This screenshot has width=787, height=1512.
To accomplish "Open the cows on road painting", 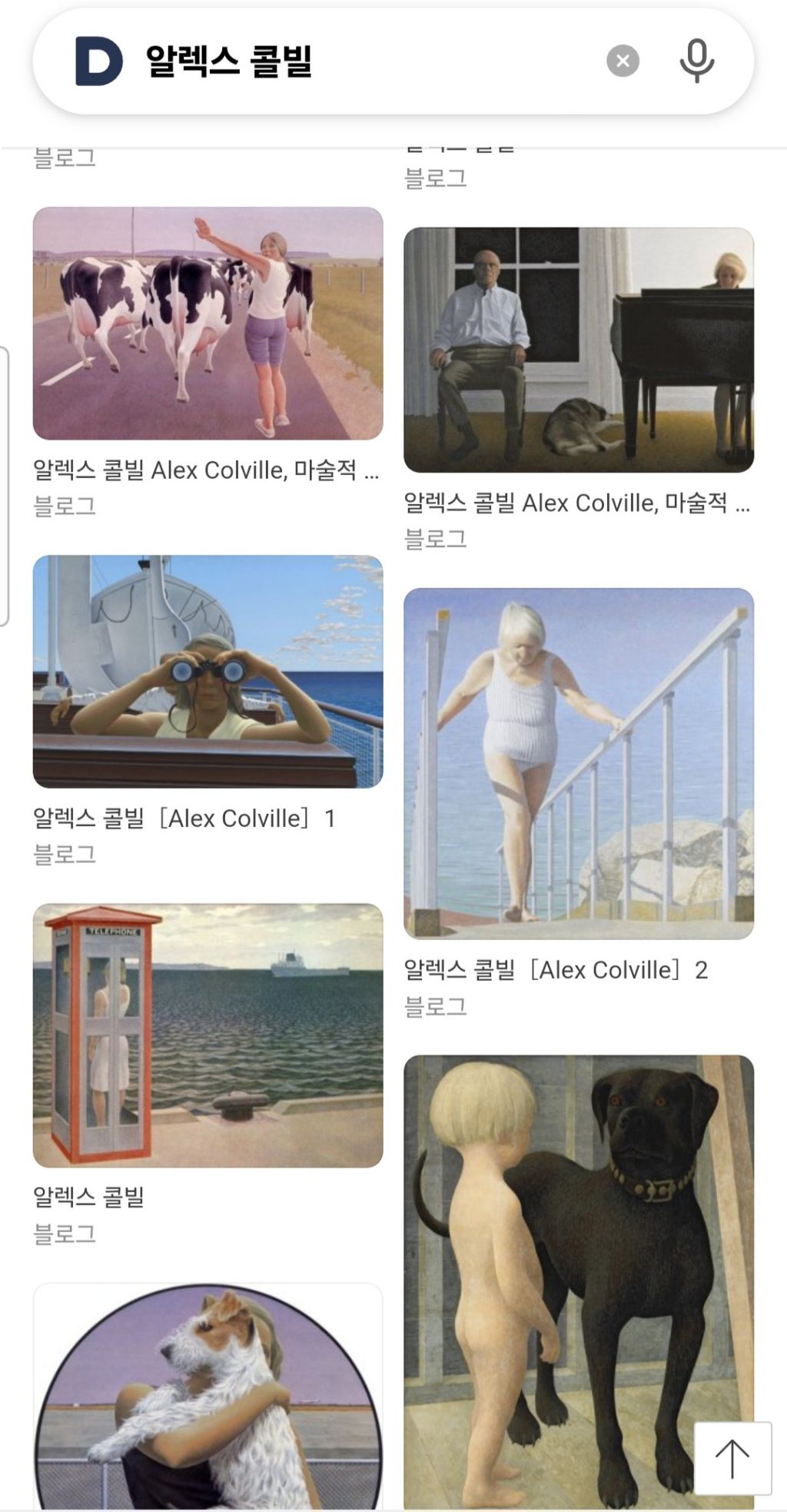I will click(208, 323).
